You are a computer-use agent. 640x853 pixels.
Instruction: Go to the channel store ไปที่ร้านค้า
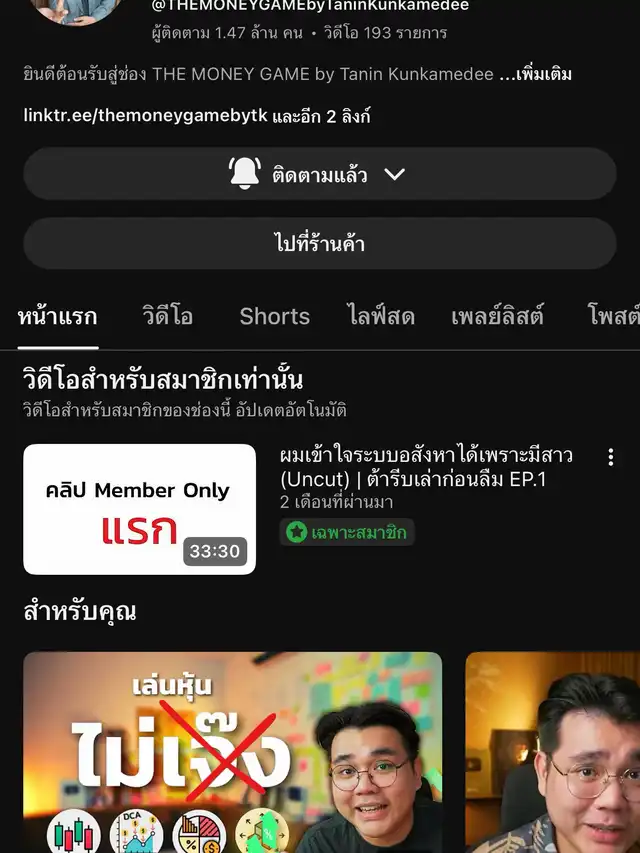coord(320,244)
